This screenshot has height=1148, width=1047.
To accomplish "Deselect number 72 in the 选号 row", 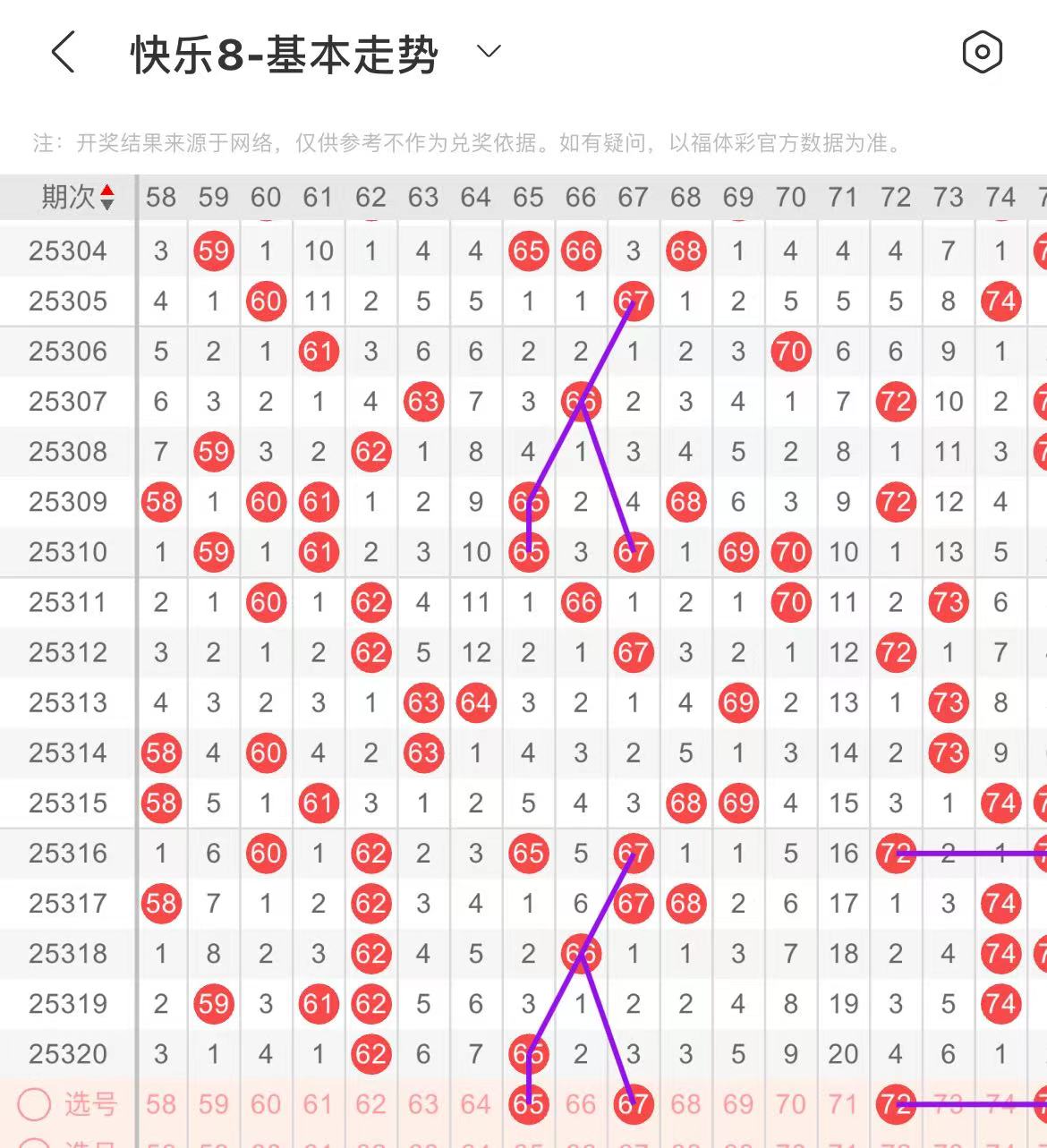I will pyautogui.click(x=895, y=1104).
